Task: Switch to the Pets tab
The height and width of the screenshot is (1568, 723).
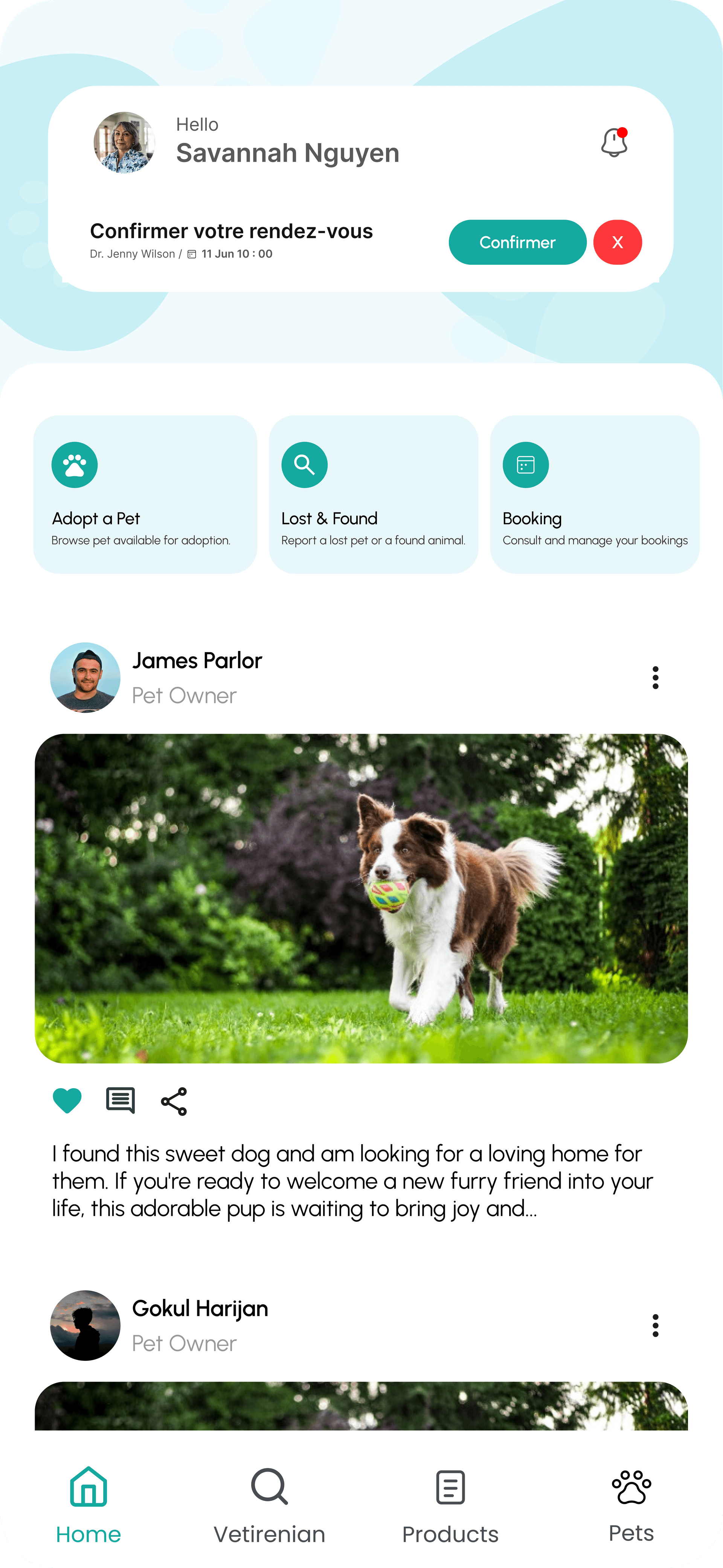Action: pos(631,1506)
